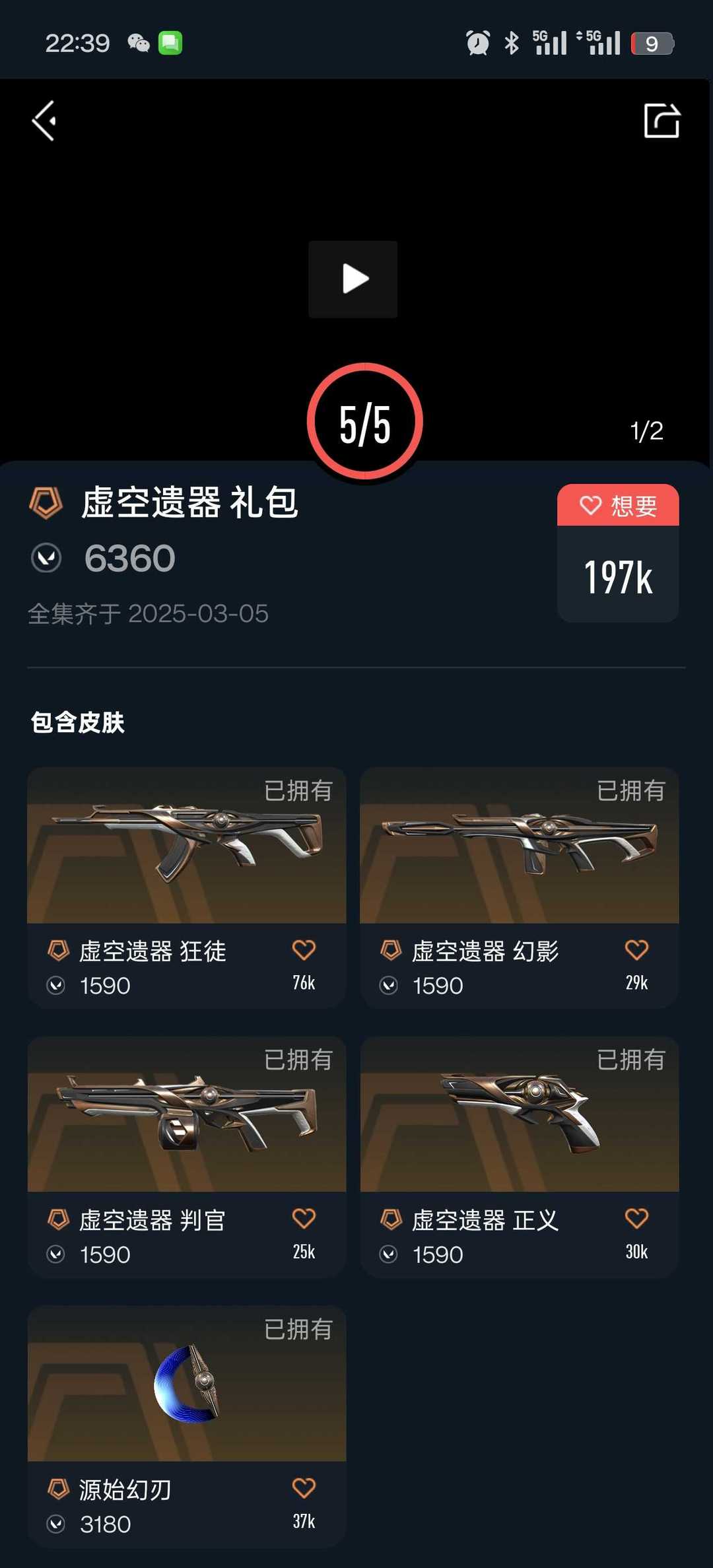The width and height of the screenshot is (713, 1568).
Task: Go back using the top-left arrow
Action: [x=44, y=121]
